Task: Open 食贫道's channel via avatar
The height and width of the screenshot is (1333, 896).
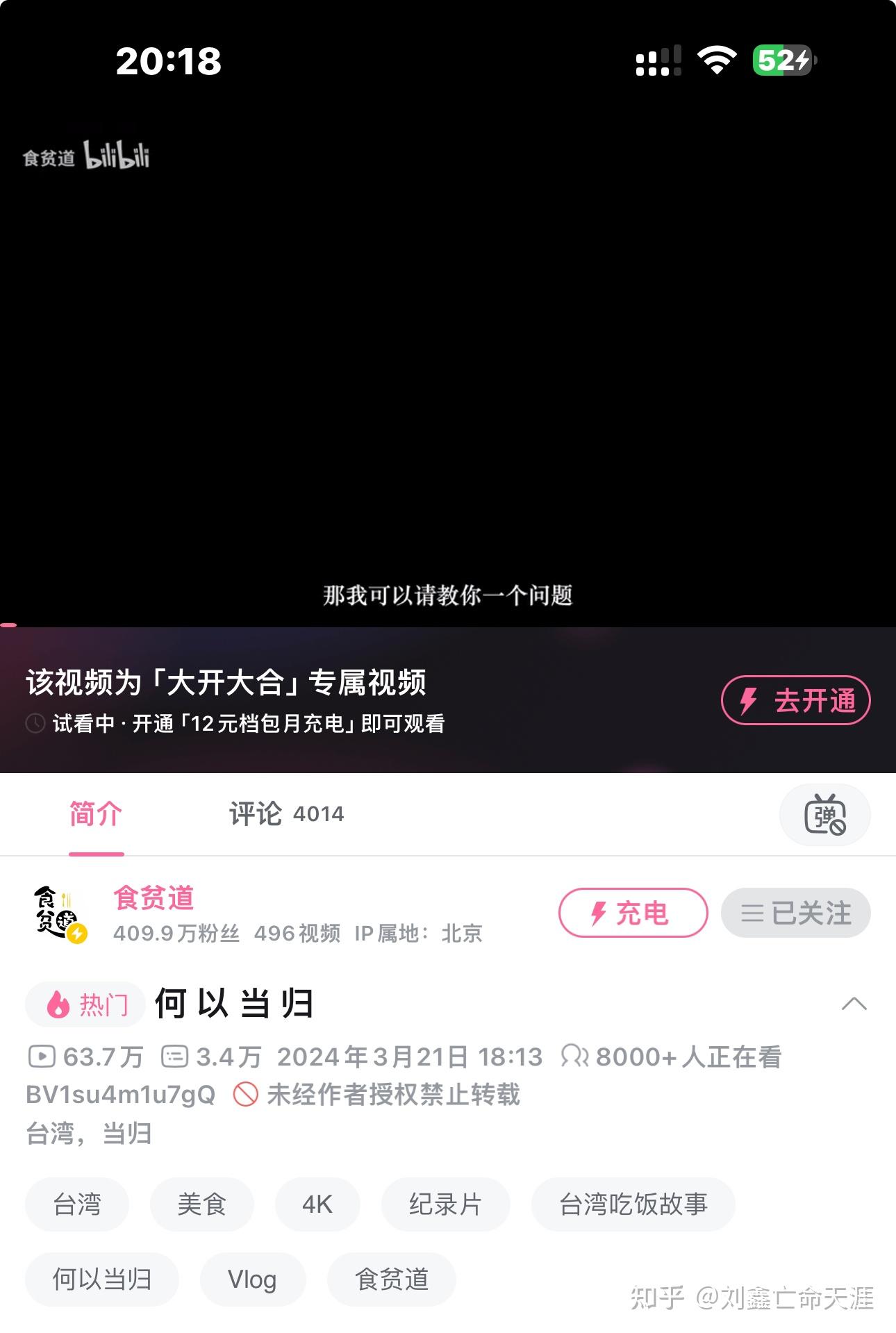Action: 60,913
